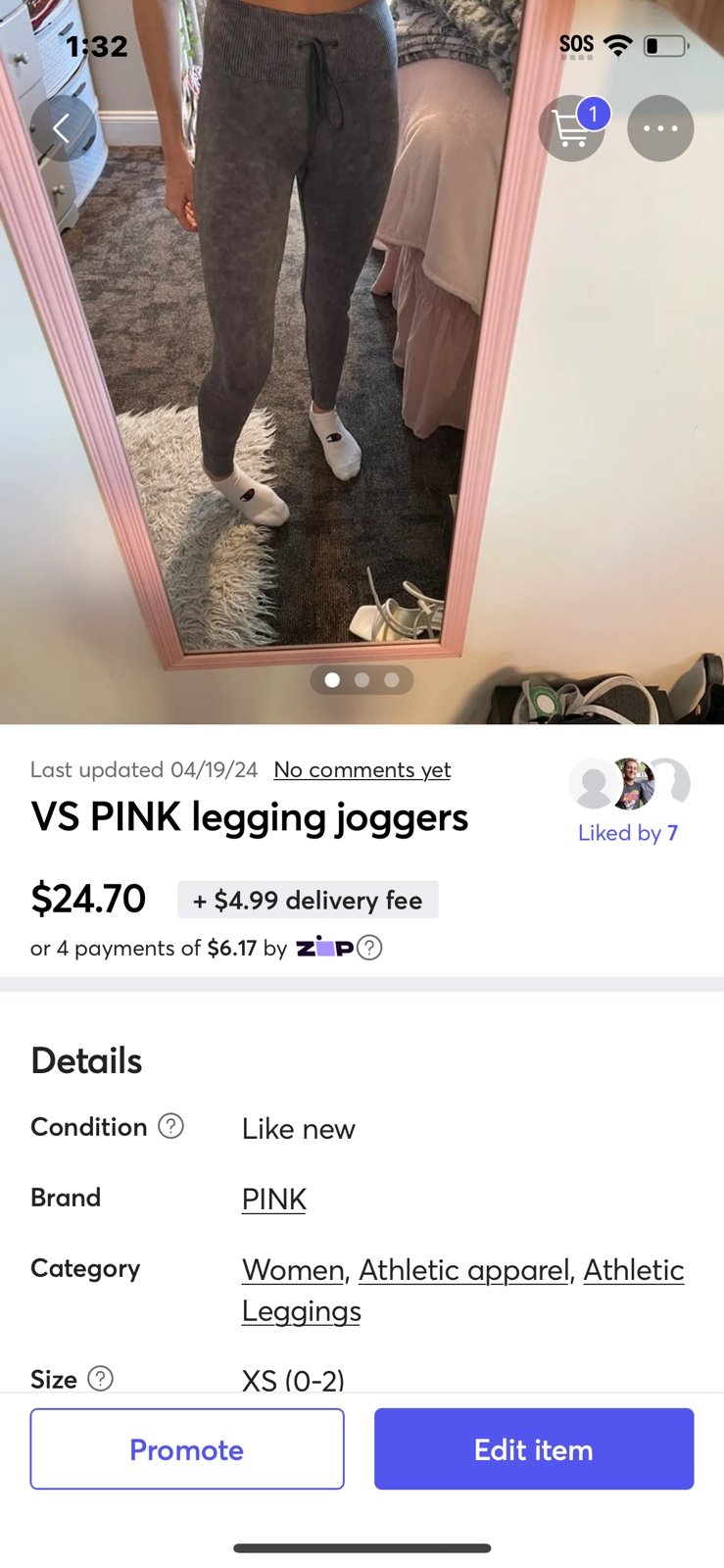Open the No comments yet link
This screenshot has height=1568, width=724.
point(362,769)
